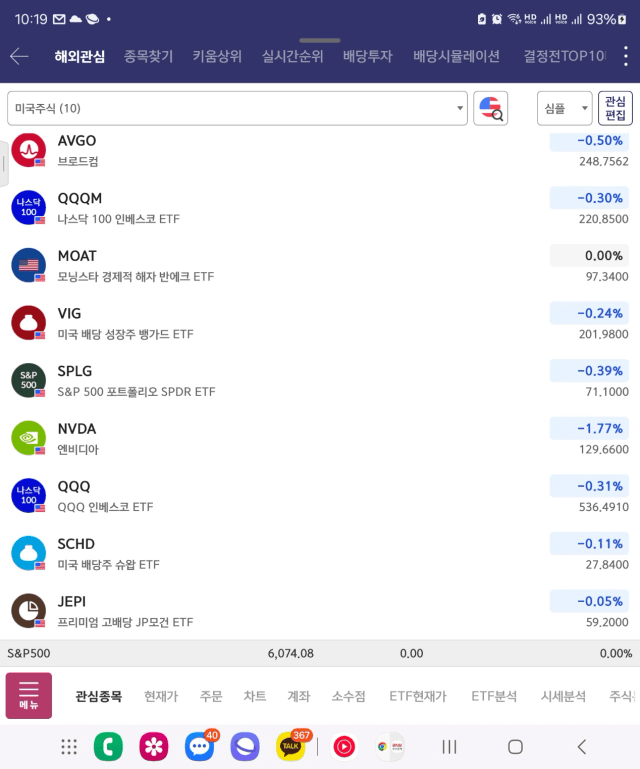Open the 차트 chart tab
Image resolution: width=640 pixels, height=769 pixels.
click(x=255, y=696)
